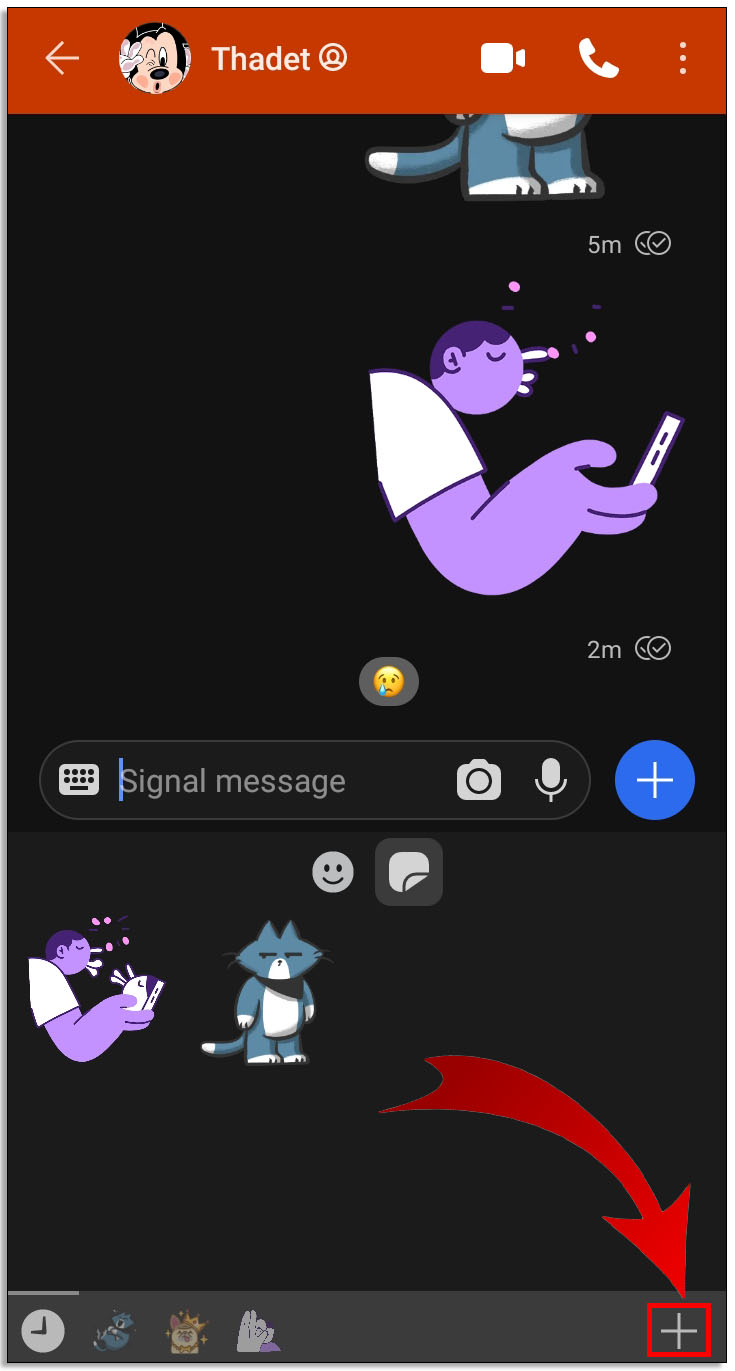Open the camera to attach a photo
This screenshot has width=735, height=1371.
point(479,780)
